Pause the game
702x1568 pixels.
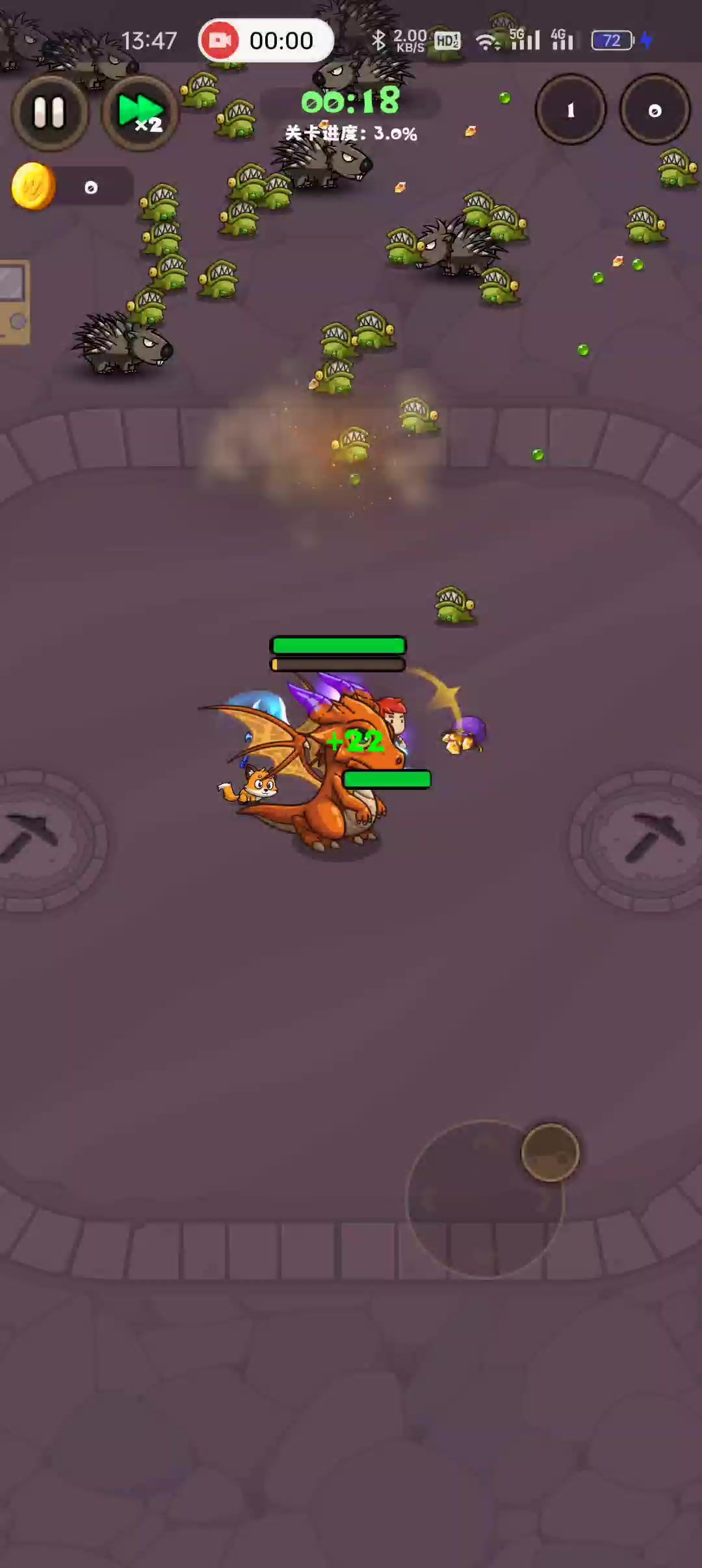[x=49, y=112]
